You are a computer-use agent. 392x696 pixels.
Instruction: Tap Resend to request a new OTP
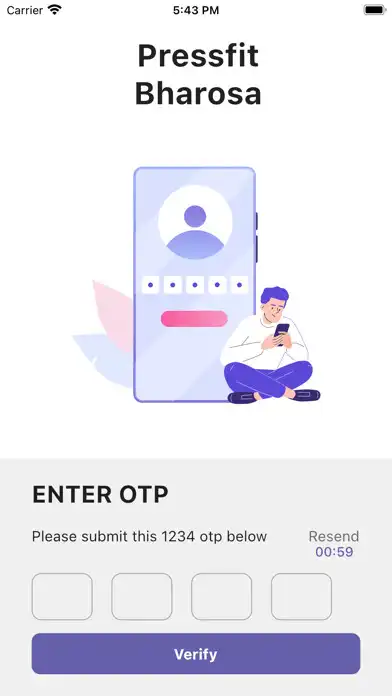click(334, 536)
